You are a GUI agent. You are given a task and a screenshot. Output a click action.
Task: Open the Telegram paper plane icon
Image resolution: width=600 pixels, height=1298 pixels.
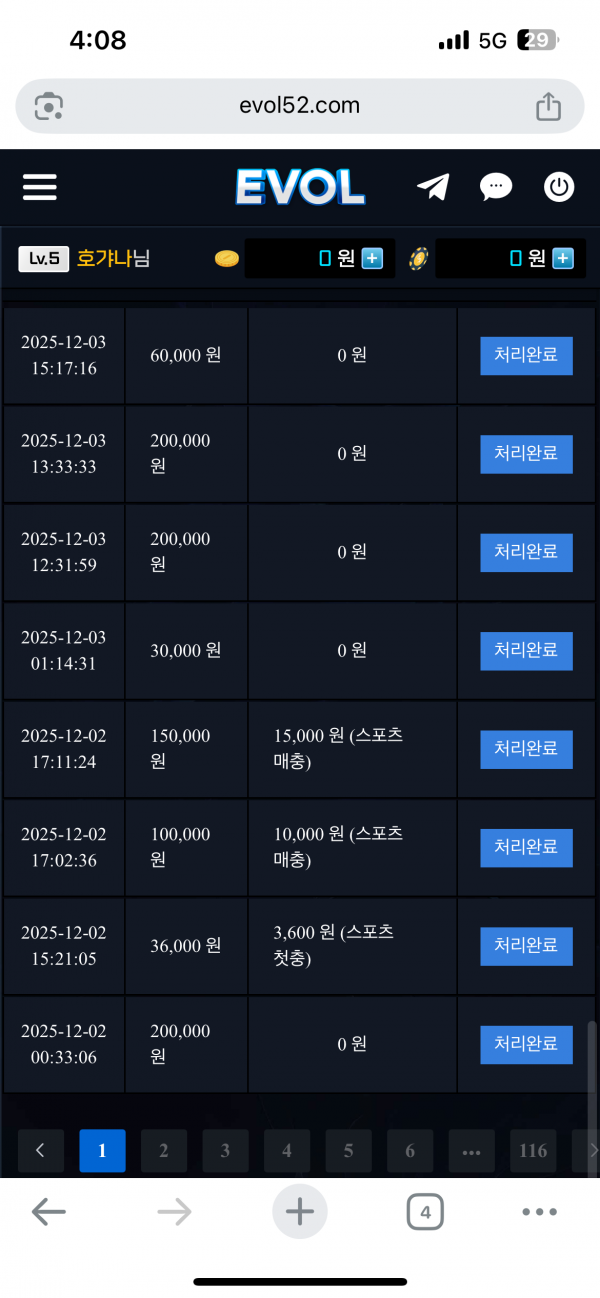point(433,187)
